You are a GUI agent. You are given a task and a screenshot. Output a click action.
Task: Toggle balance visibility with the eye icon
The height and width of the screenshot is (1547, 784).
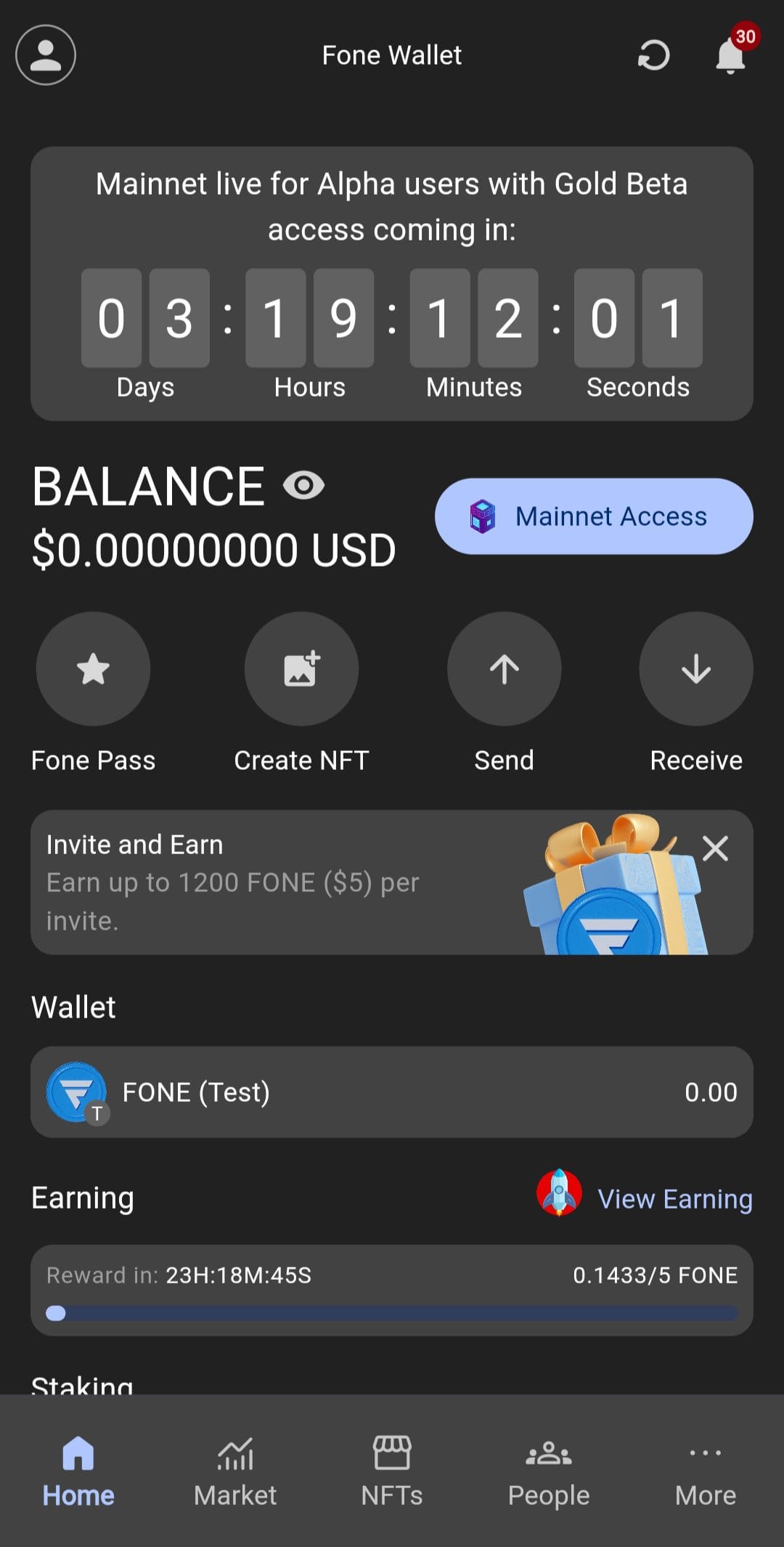pos(303,485)
